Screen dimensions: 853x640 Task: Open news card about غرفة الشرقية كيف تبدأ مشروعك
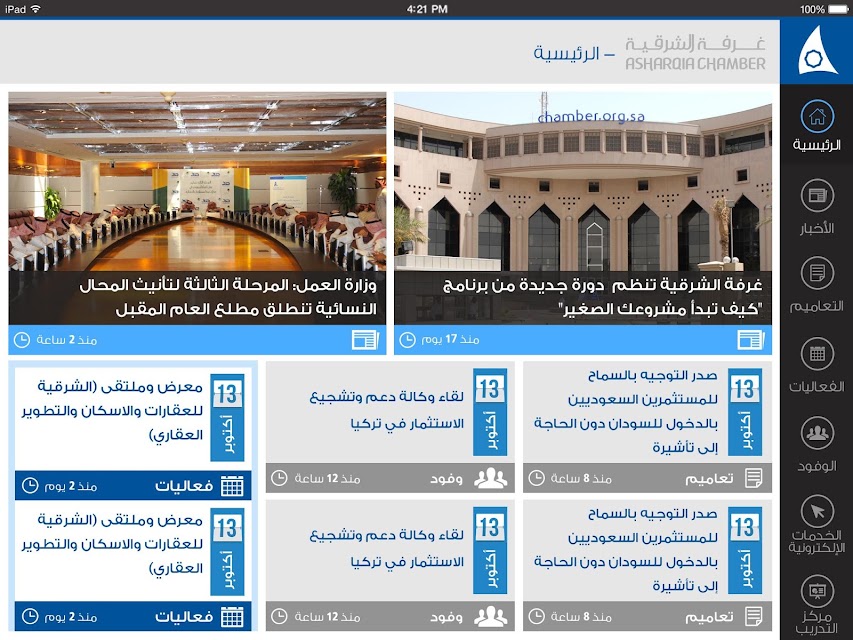coord(583,223)
